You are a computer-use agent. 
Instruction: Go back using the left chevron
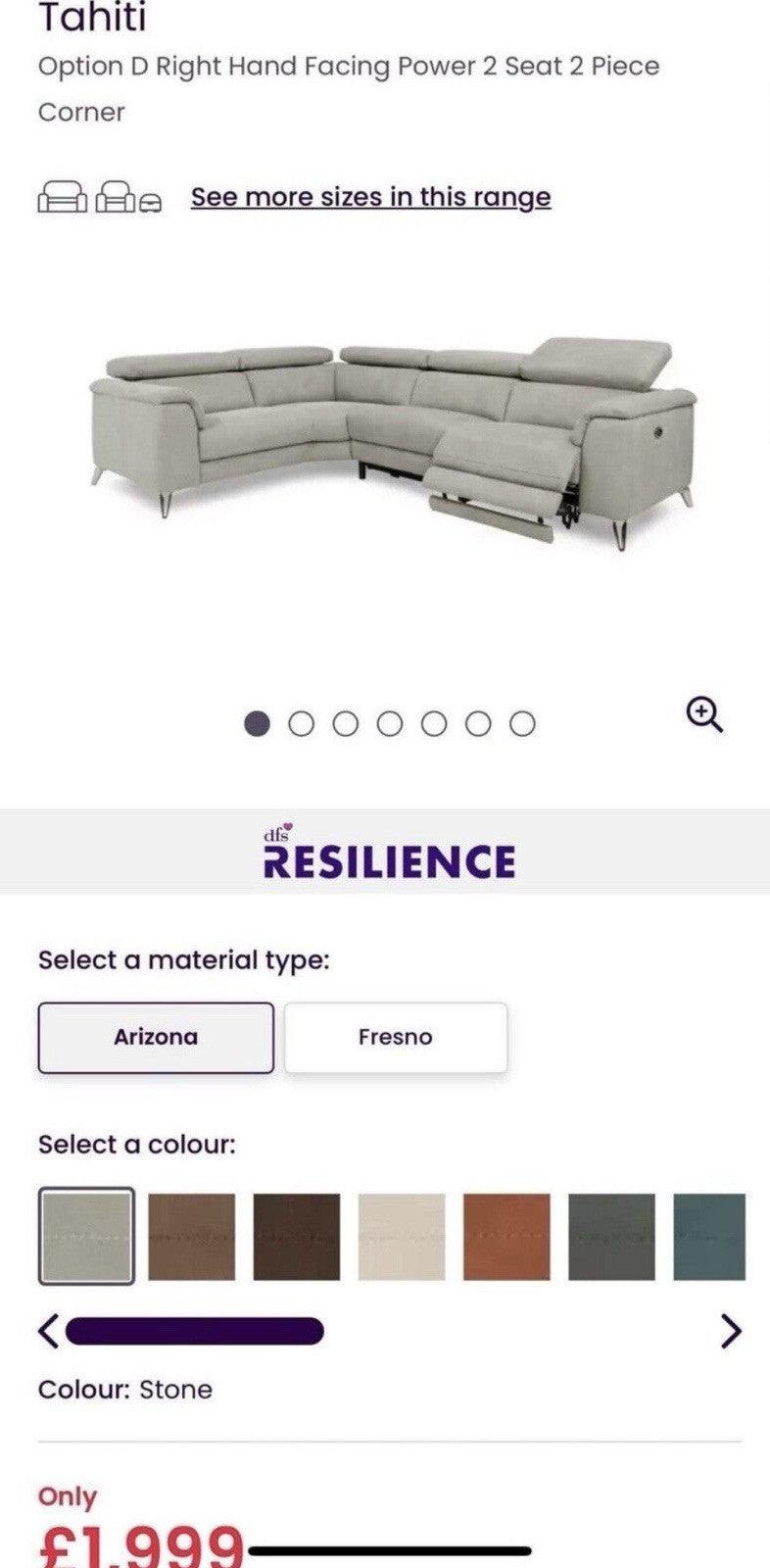pyautogui.click(x=48, y=1330)
